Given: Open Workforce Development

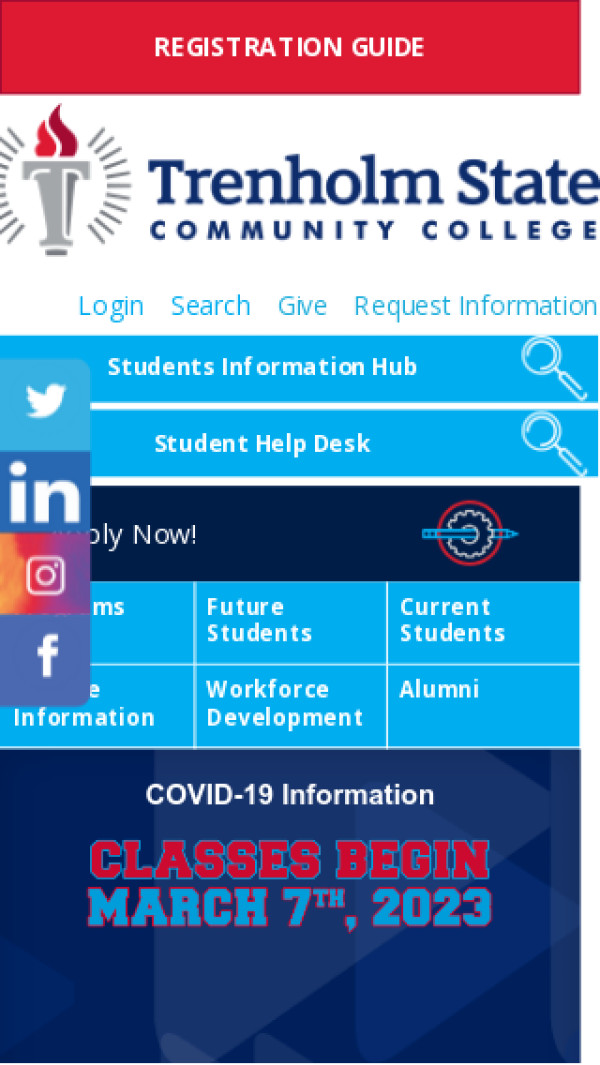Looking at the screenshot, I should pyautogui.click(x=284, y=704).
